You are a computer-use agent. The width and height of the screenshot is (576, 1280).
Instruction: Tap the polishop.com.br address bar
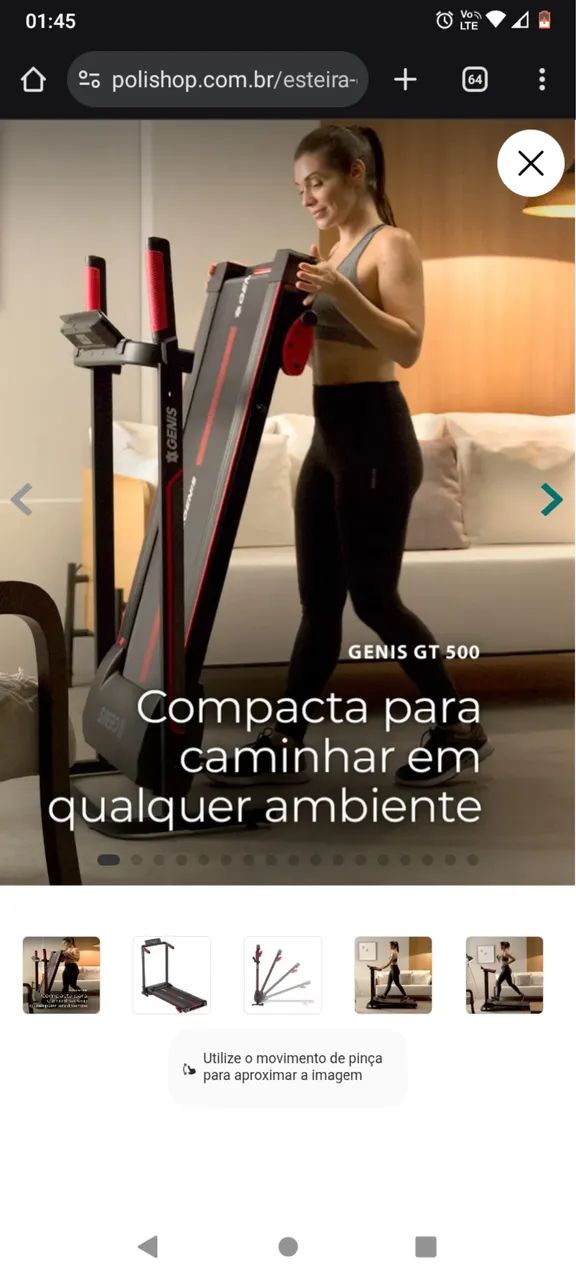tap(218, 80)
